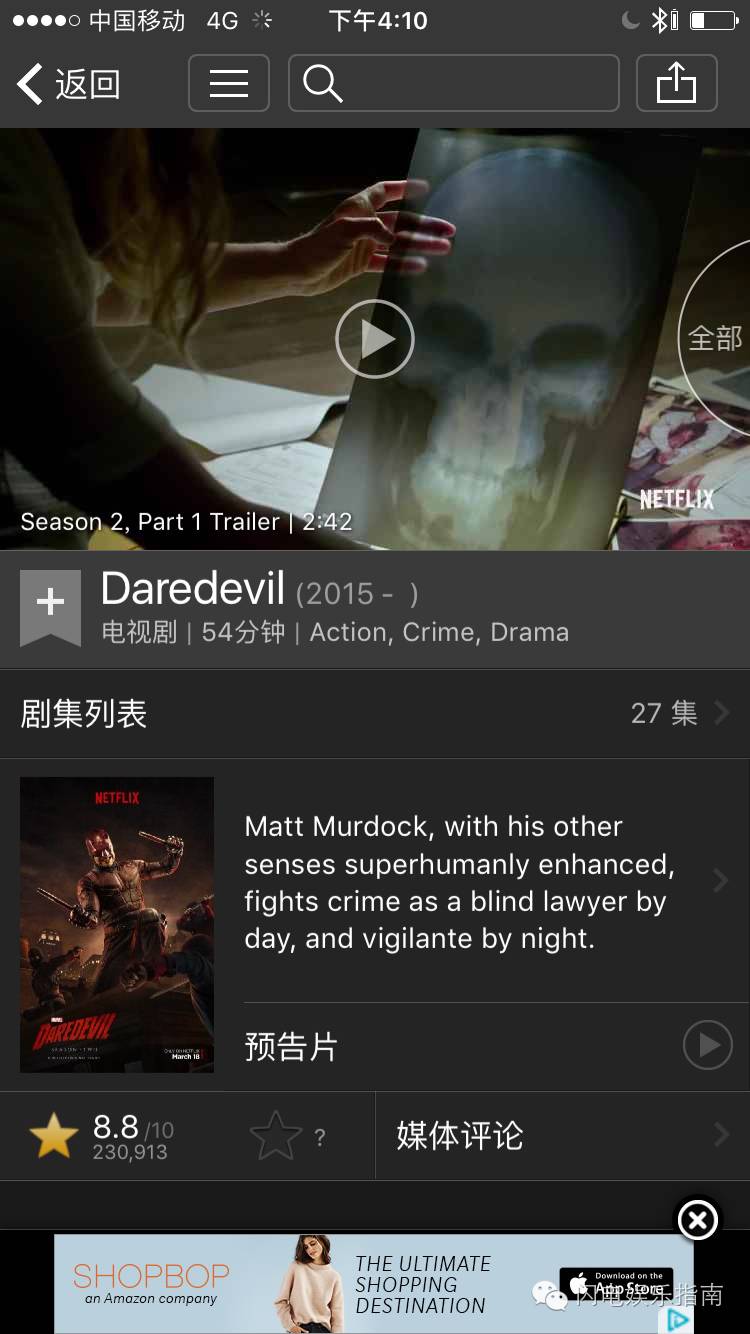Open the Daredevil poster image
750x1334 pixels.
tap(117, 924)
